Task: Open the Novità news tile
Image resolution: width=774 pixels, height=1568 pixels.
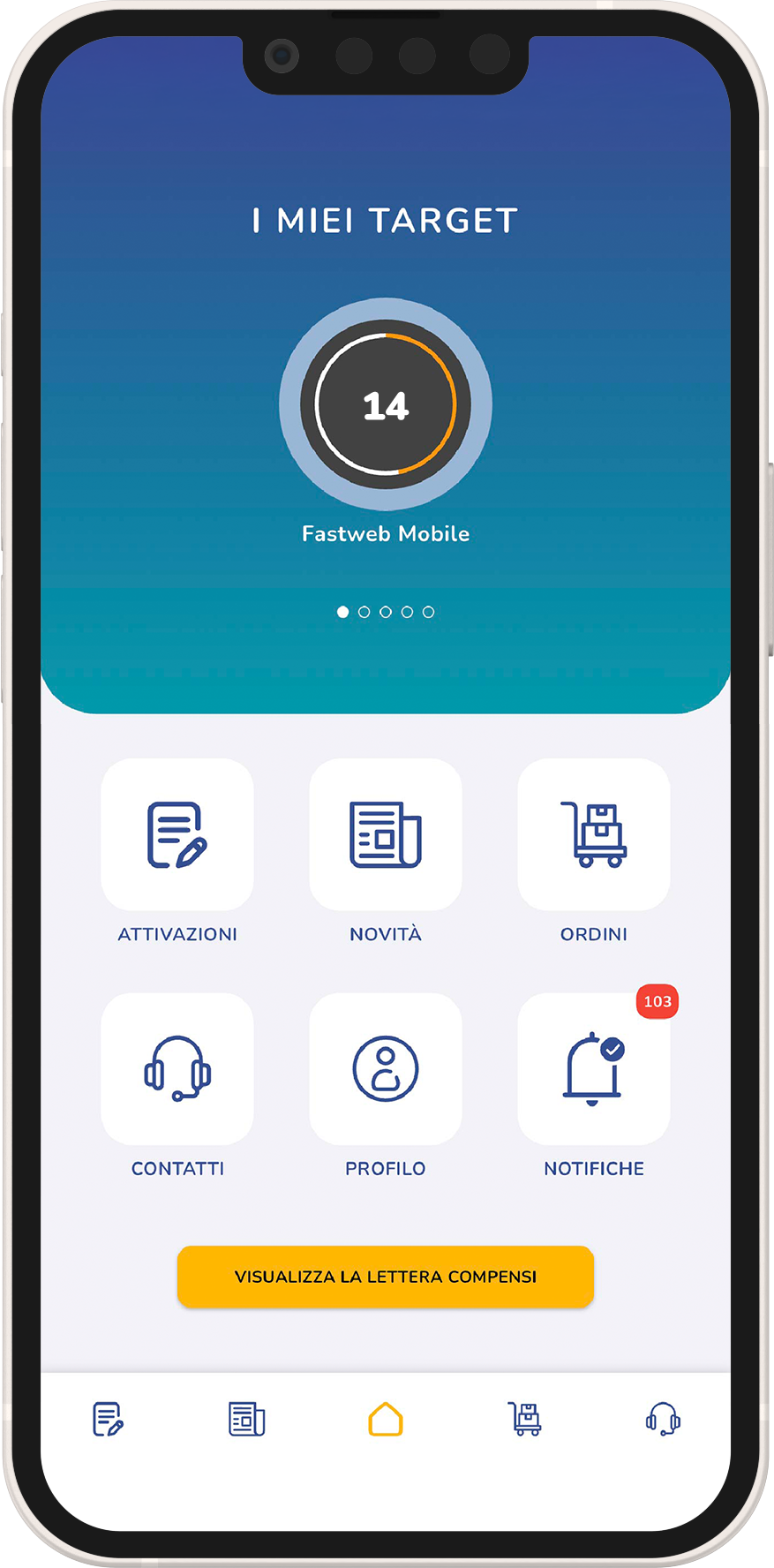Action: point(386,835)
